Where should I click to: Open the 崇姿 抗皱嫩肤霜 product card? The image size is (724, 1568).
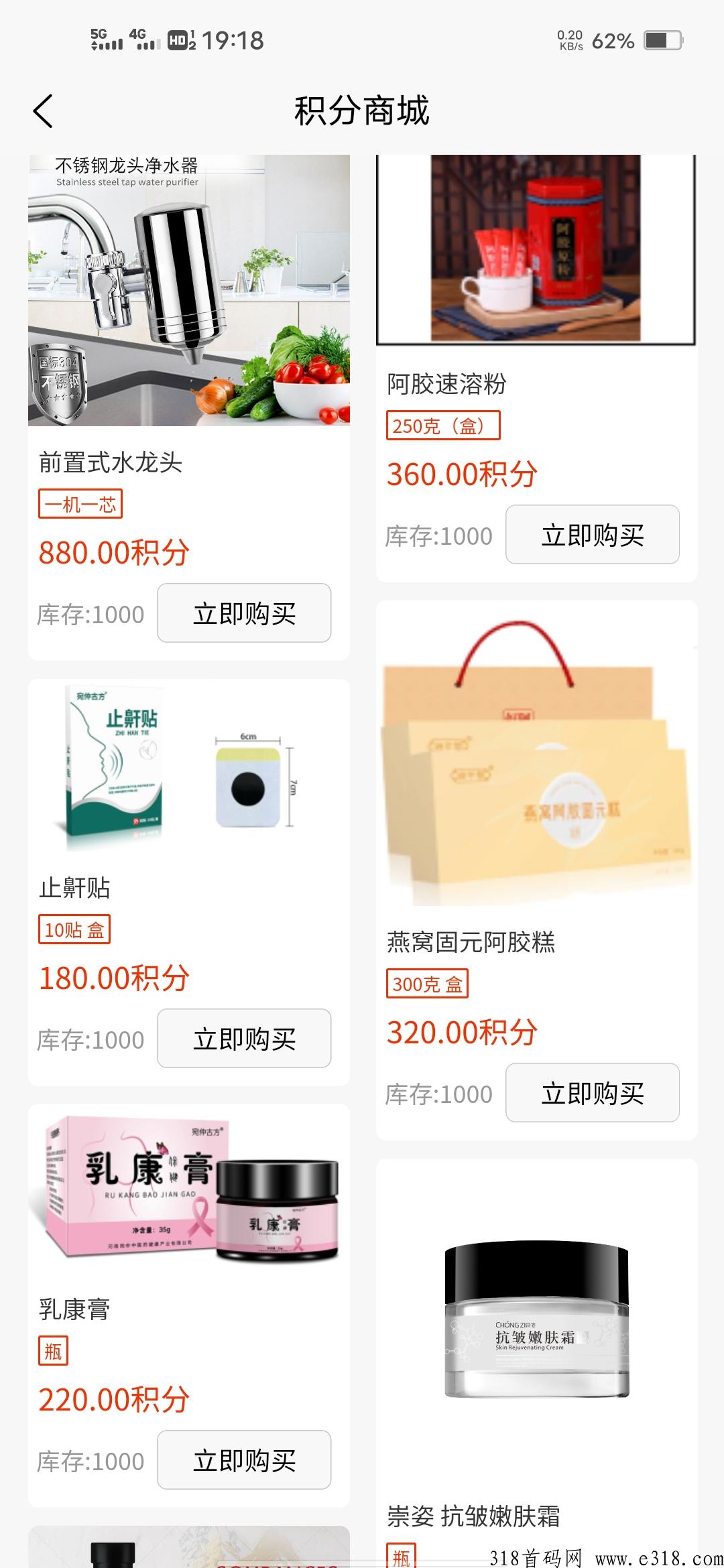click(536, 1363)
